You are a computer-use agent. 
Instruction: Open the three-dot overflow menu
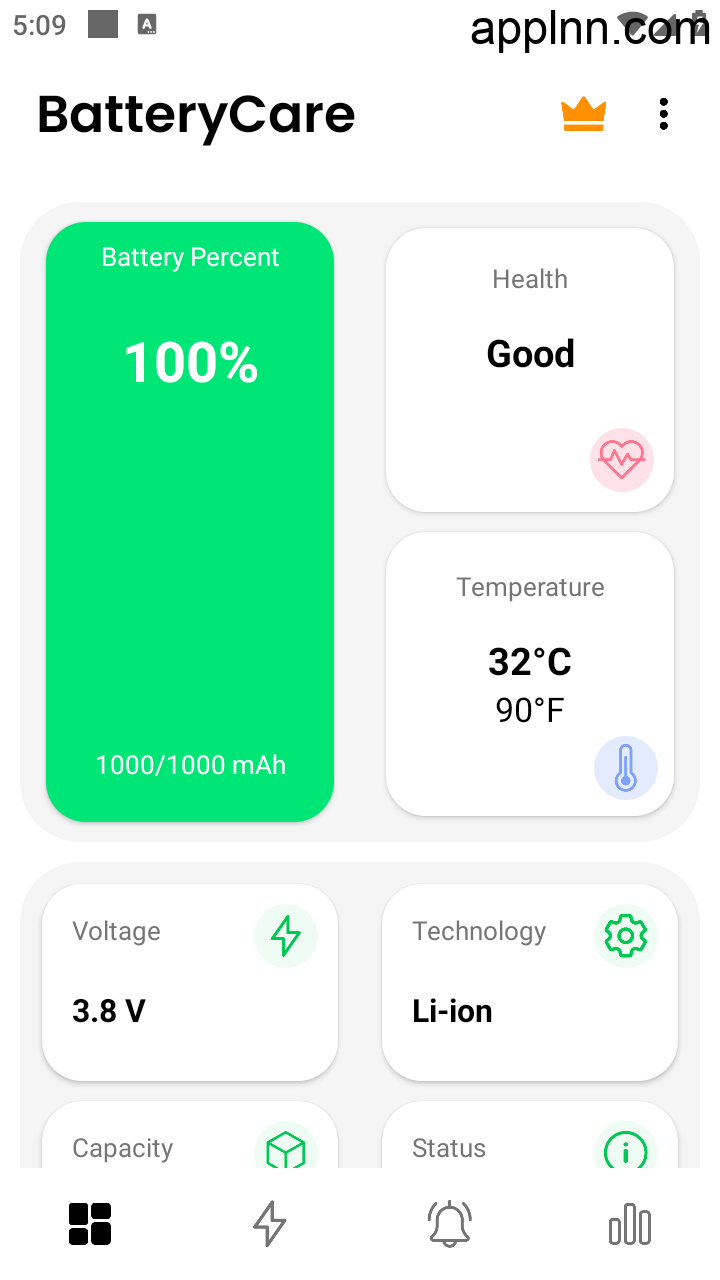click(664, 114)
